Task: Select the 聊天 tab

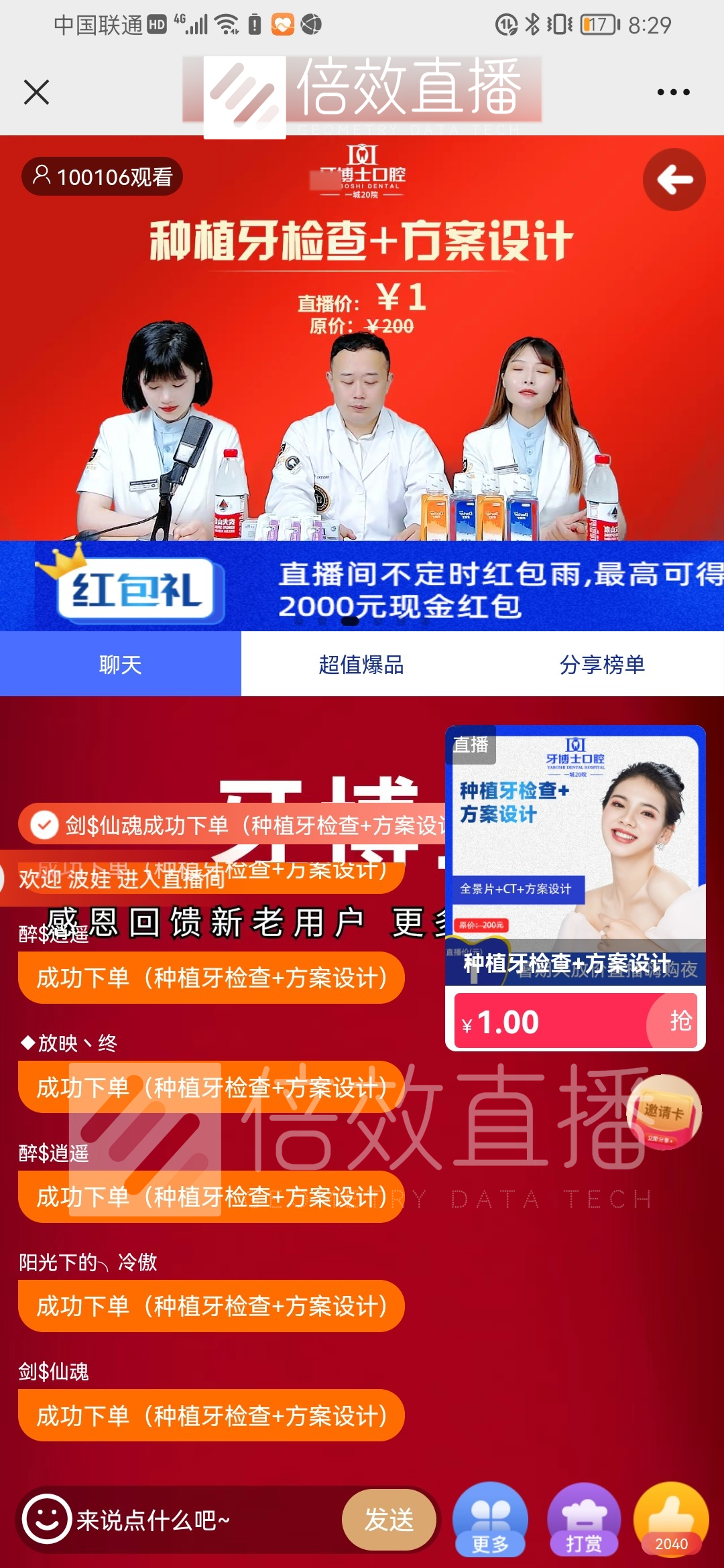Action: 121,664
